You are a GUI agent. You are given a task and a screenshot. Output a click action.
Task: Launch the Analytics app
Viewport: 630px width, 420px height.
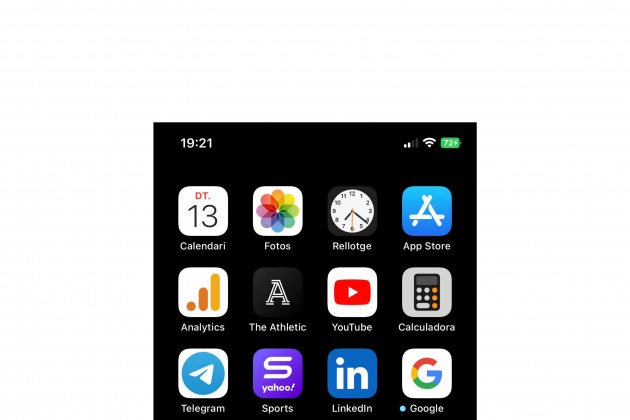[x=203, y=292]
